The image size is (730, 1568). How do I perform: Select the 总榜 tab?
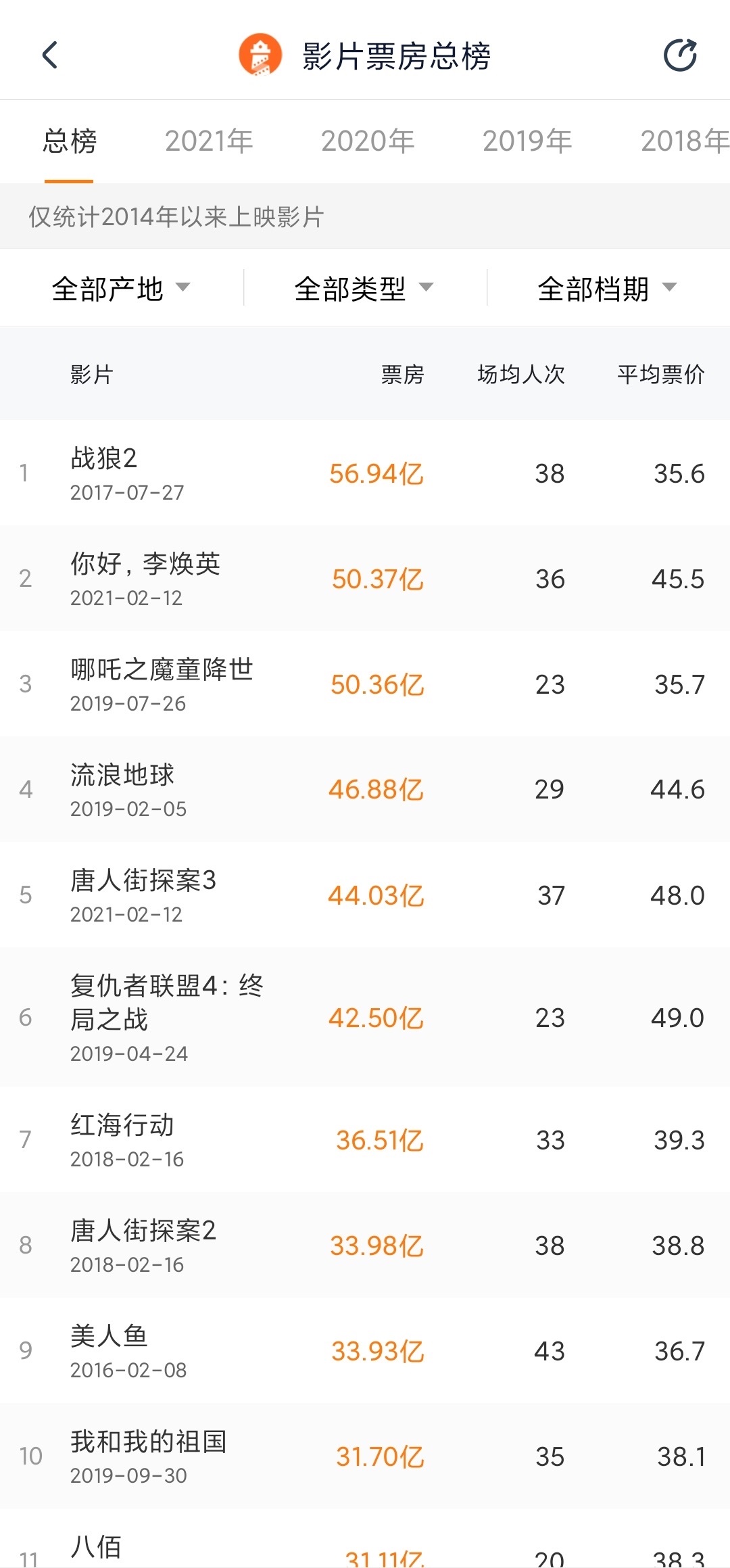pyautogui.click(x=69, y=141)
